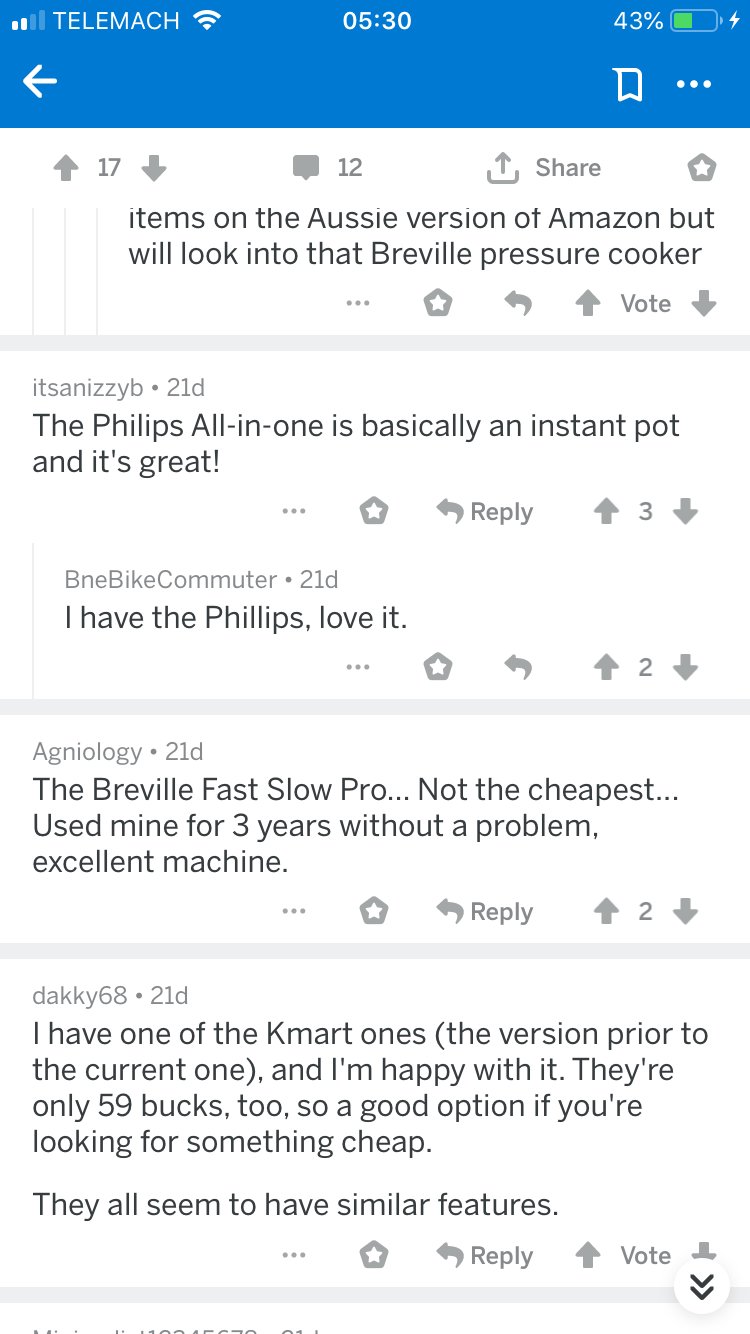Reply to dakky68's Kmart comment
Viewport: 750px width, 1334px height.
[486, 1255]
